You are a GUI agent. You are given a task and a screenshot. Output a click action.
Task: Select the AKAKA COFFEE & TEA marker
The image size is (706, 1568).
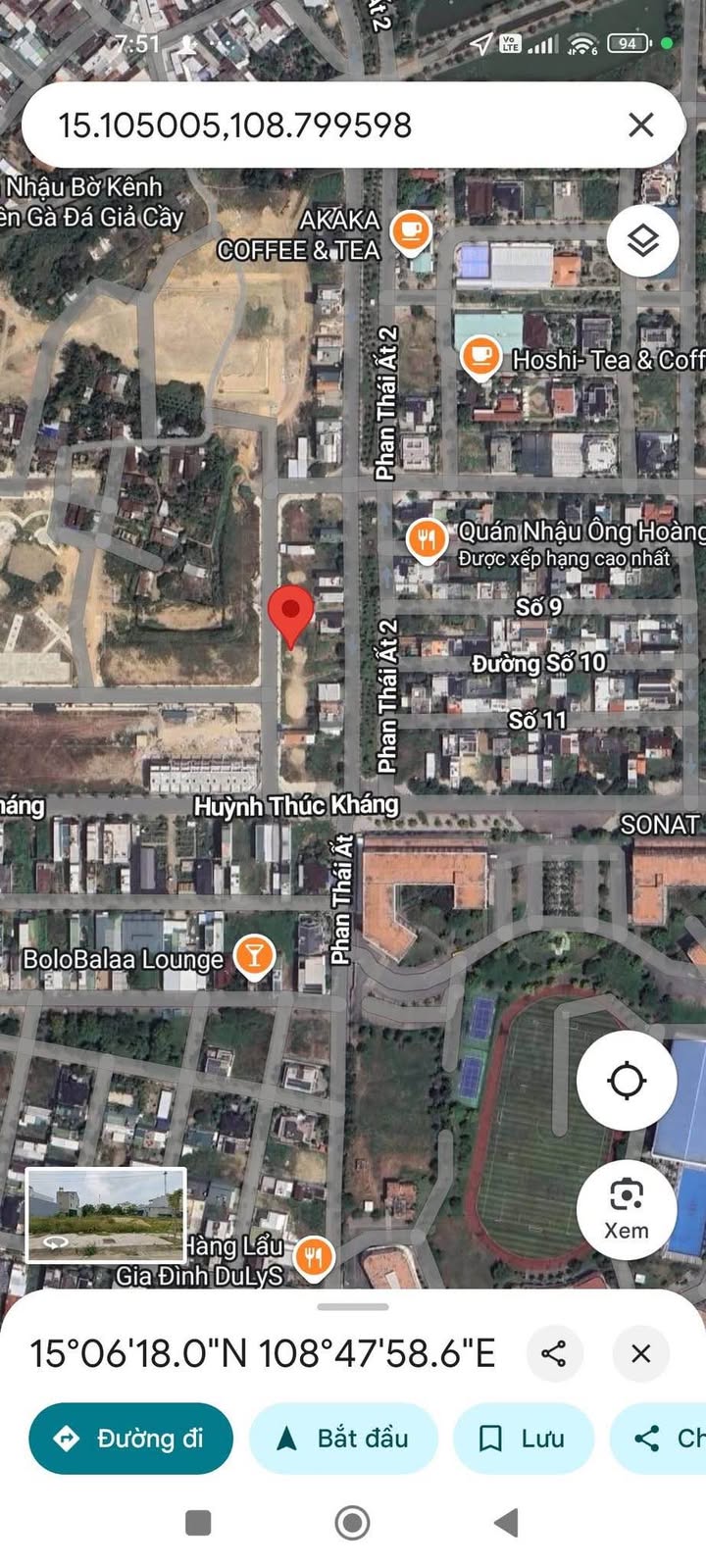point(411,233)
